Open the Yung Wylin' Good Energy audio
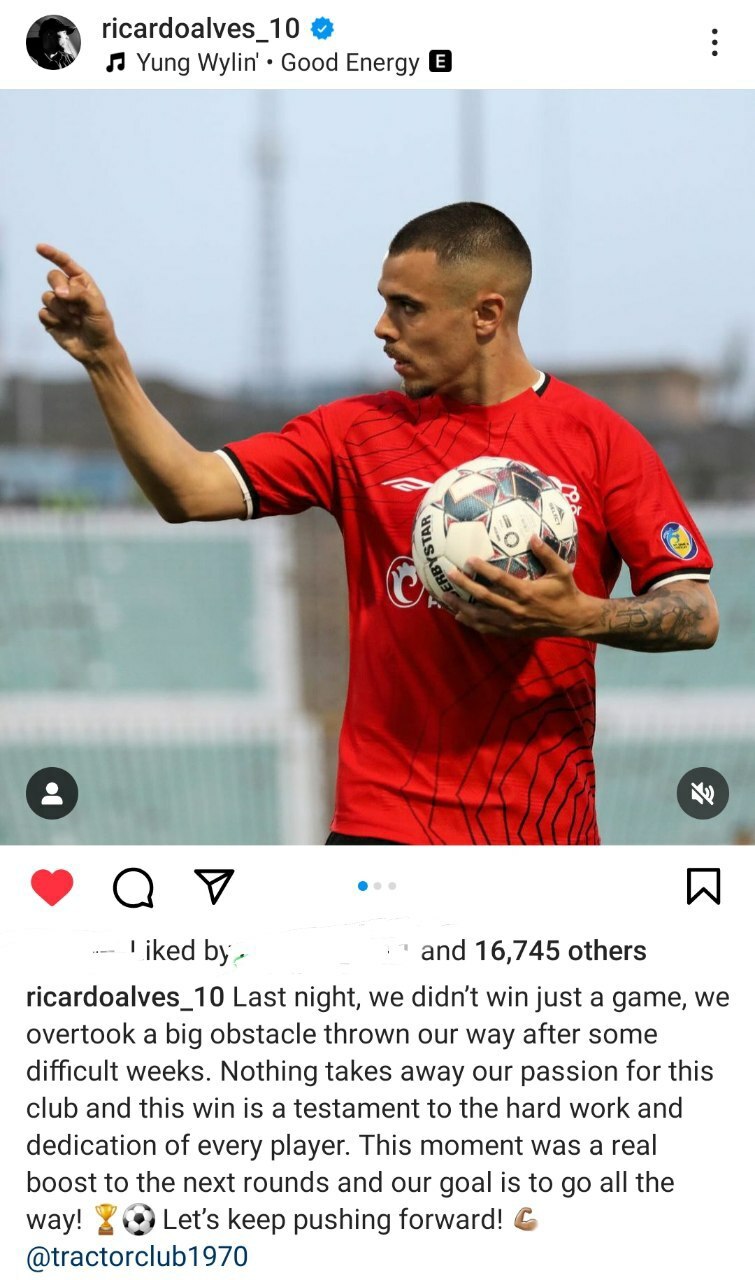The height and width of the screenshot is (1280, 755). [x=278, y=62]
